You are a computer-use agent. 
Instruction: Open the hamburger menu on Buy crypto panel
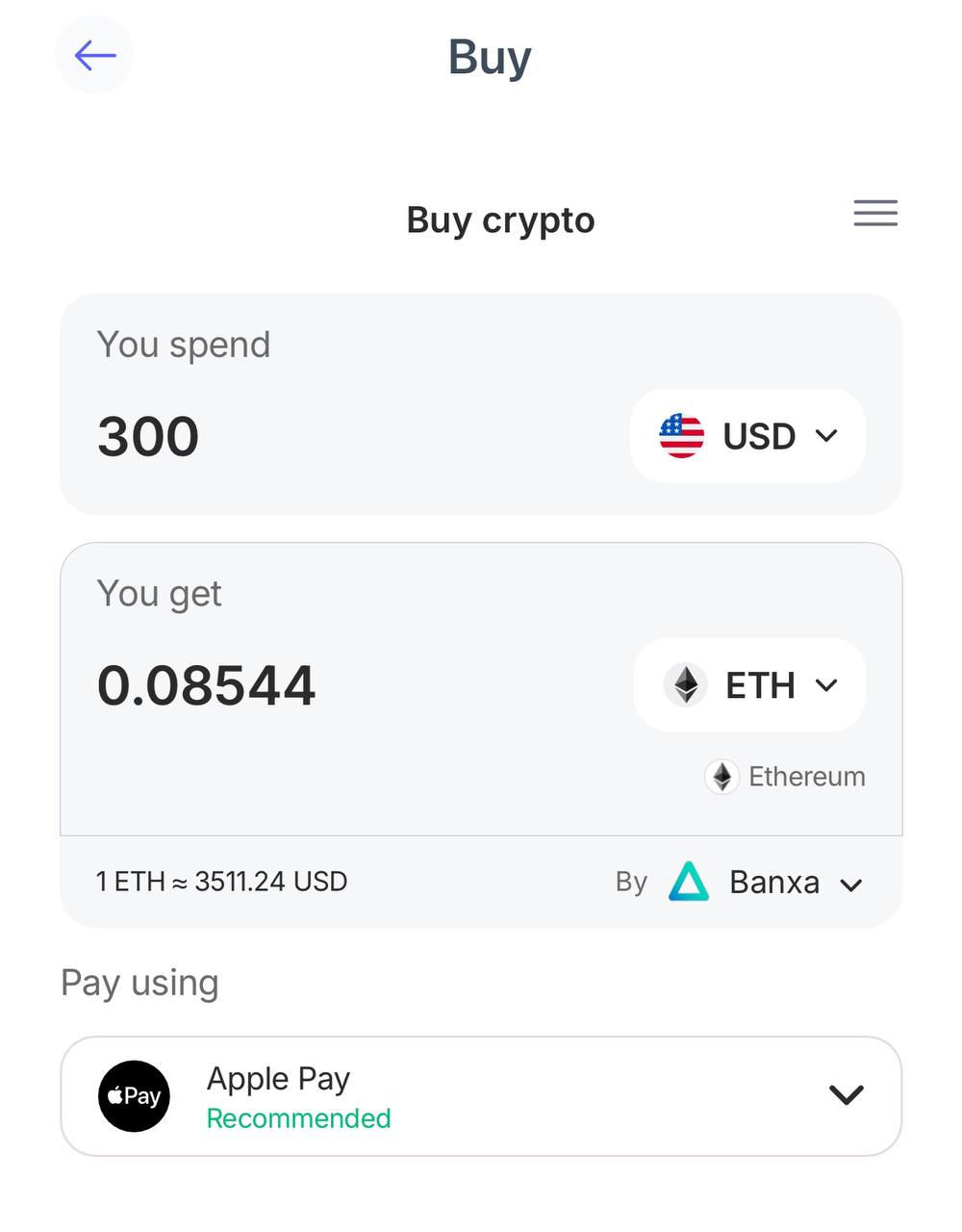pyautogui.click(x=874, y=213)
